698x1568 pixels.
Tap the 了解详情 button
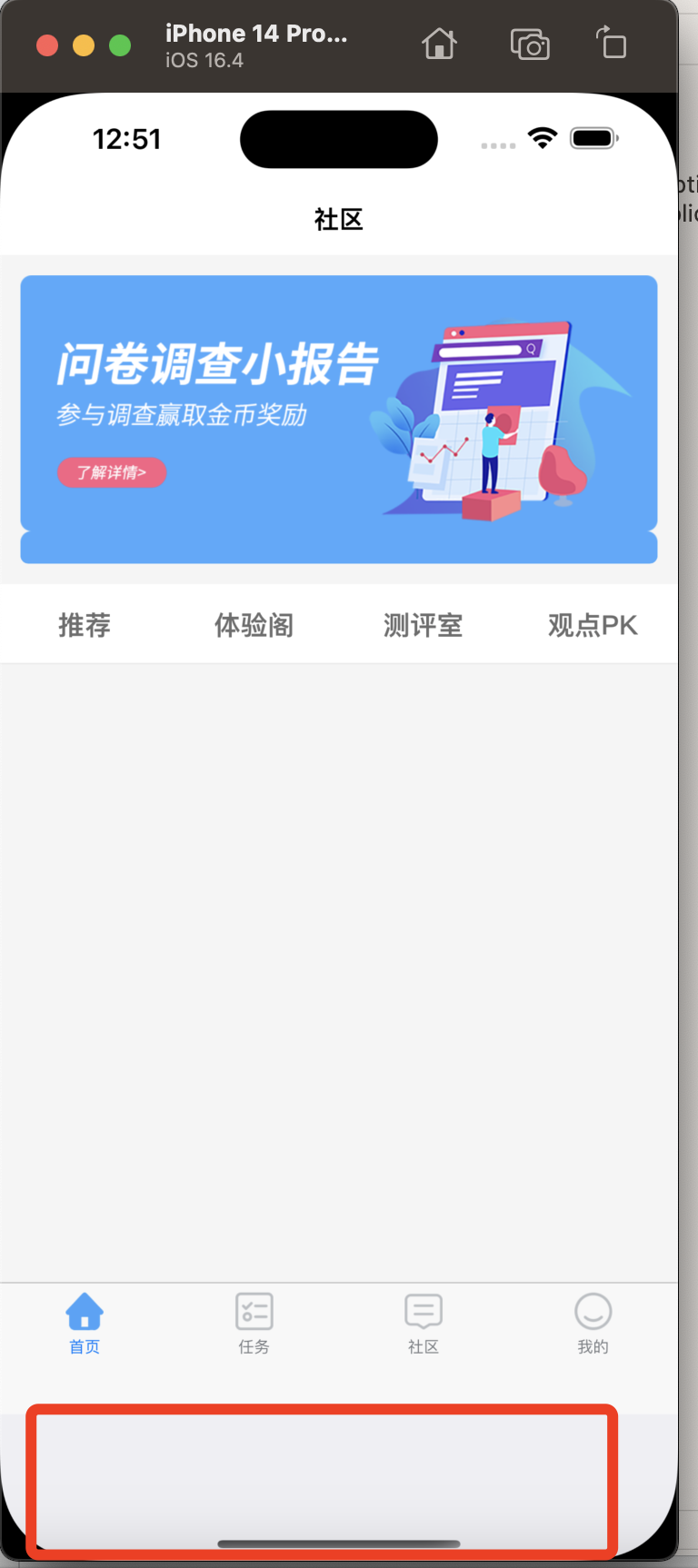pyautogui.click(x=112, y=472)
